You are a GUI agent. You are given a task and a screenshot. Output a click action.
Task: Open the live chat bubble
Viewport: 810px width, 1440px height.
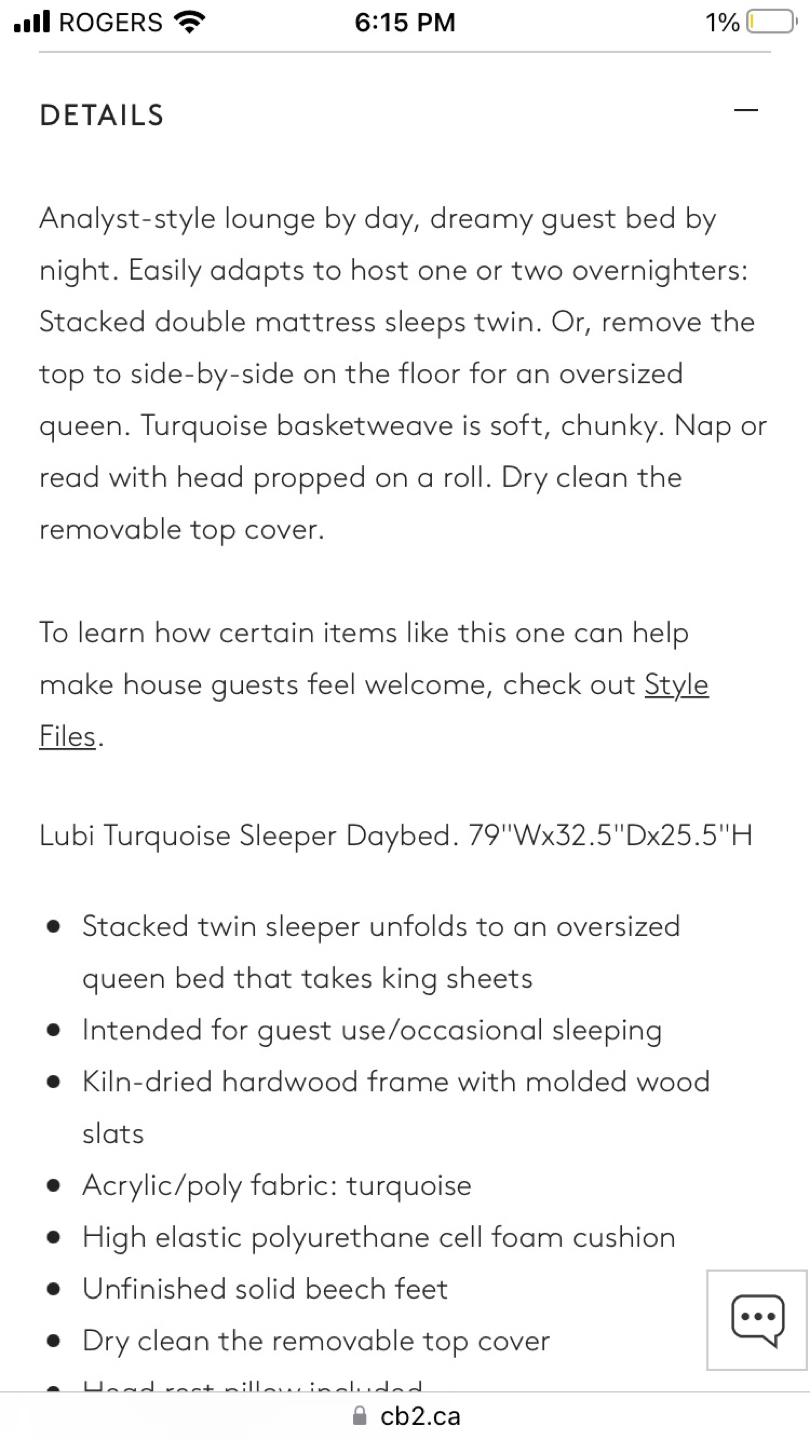tap(757, 1320)
